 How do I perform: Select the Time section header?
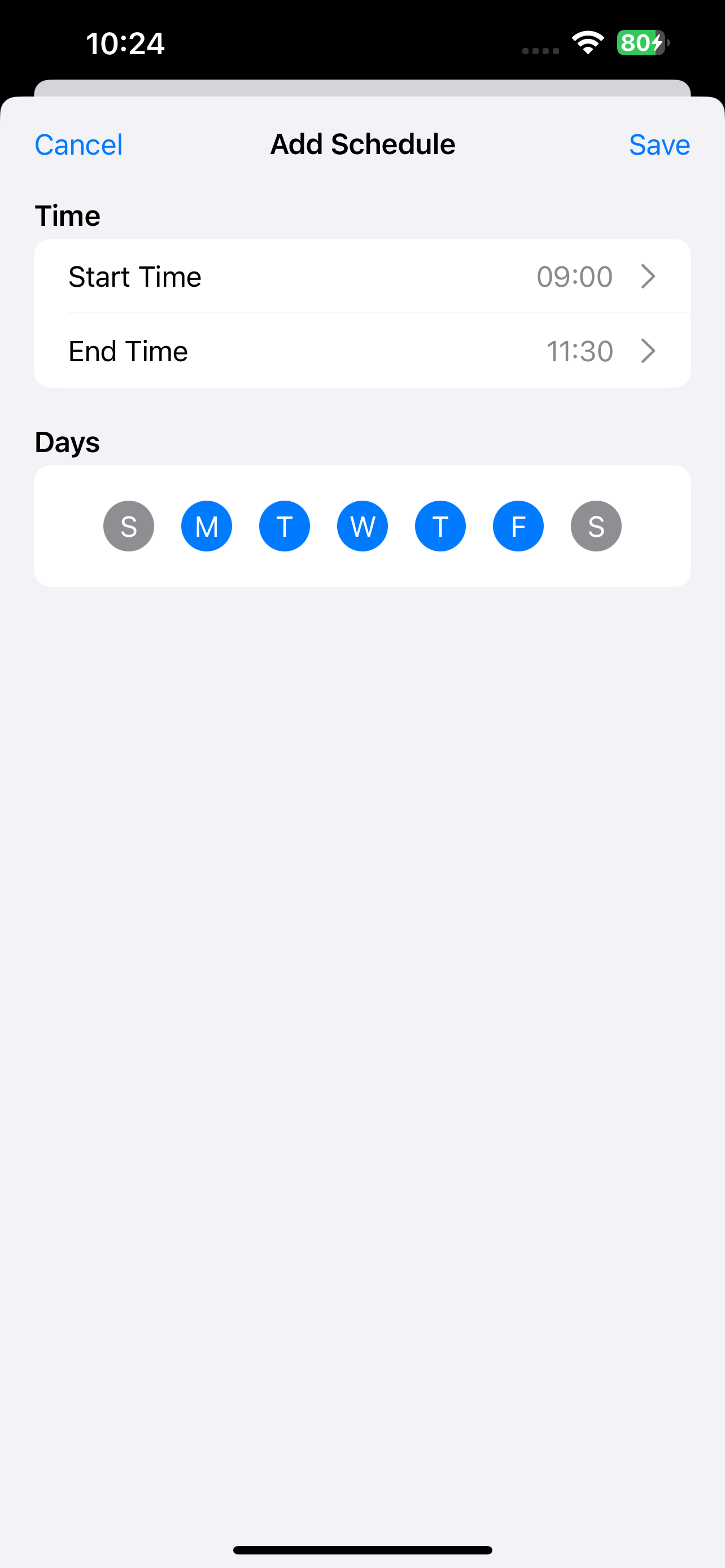click(68, 215)
